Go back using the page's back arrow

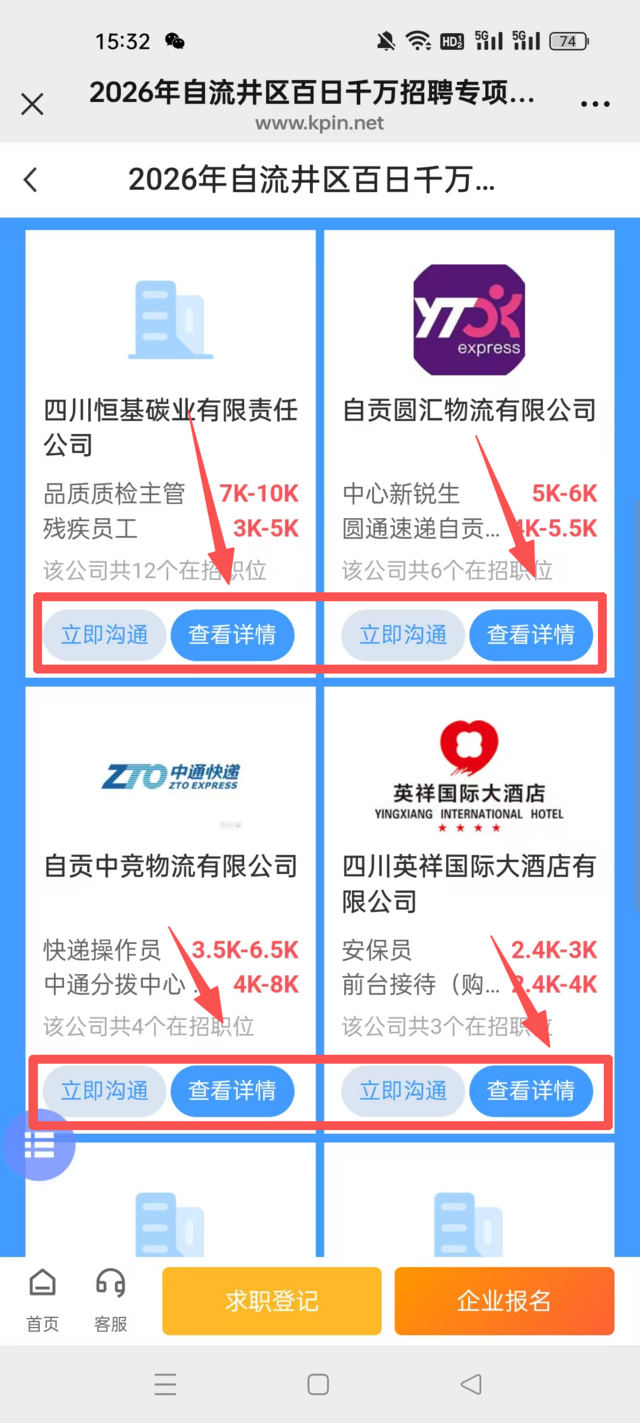click(30, 180)
